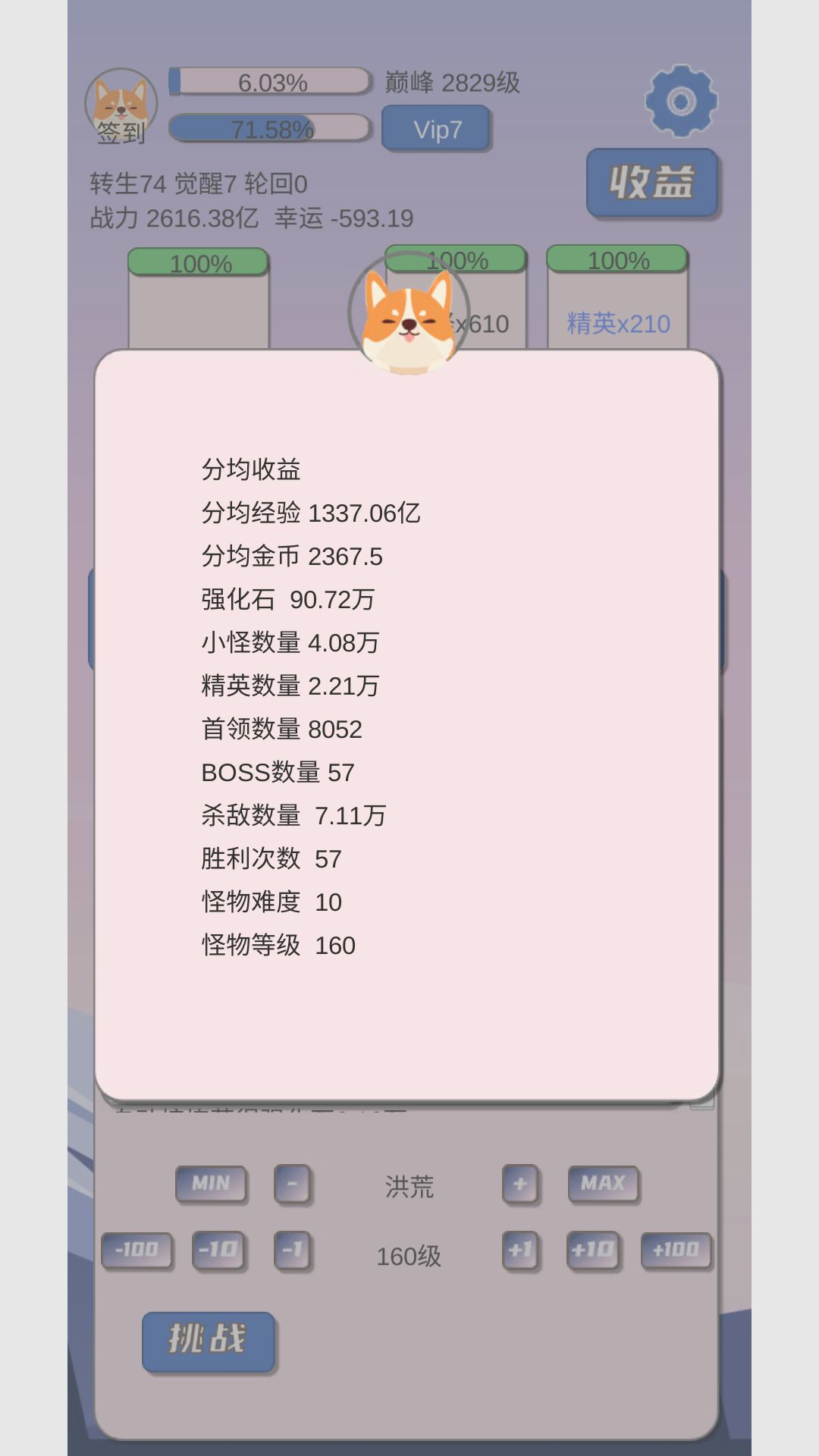
Task: Select the 洪荒 stage name
Action: point(409,1187)
